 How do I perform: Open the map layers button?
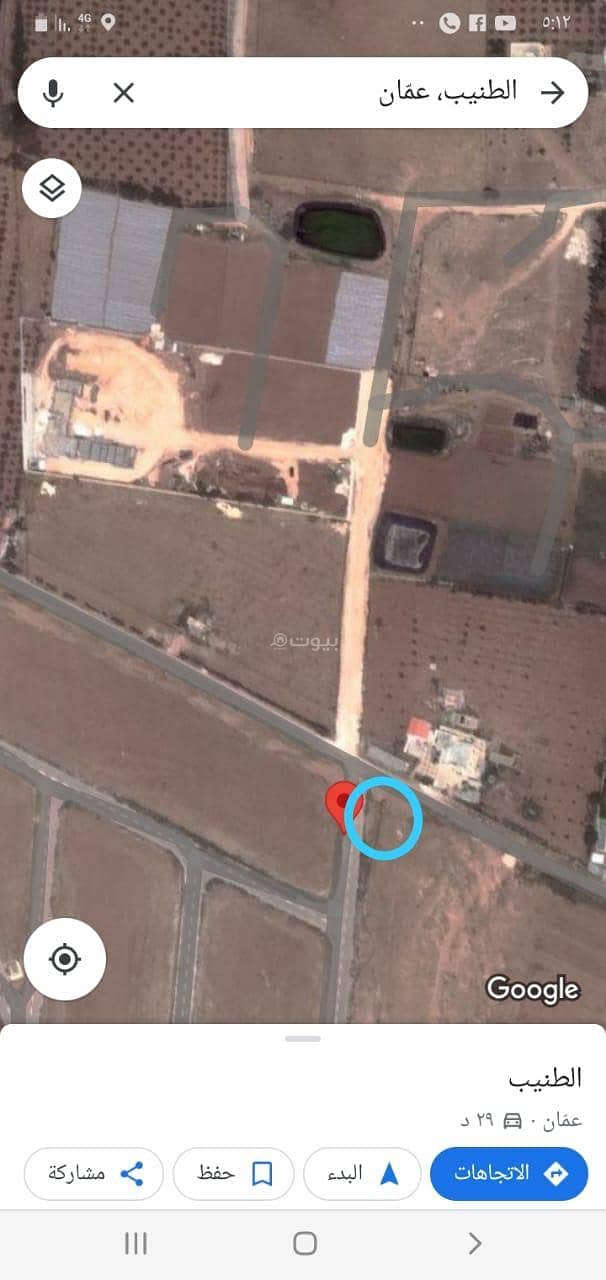(x=52, y=188)
